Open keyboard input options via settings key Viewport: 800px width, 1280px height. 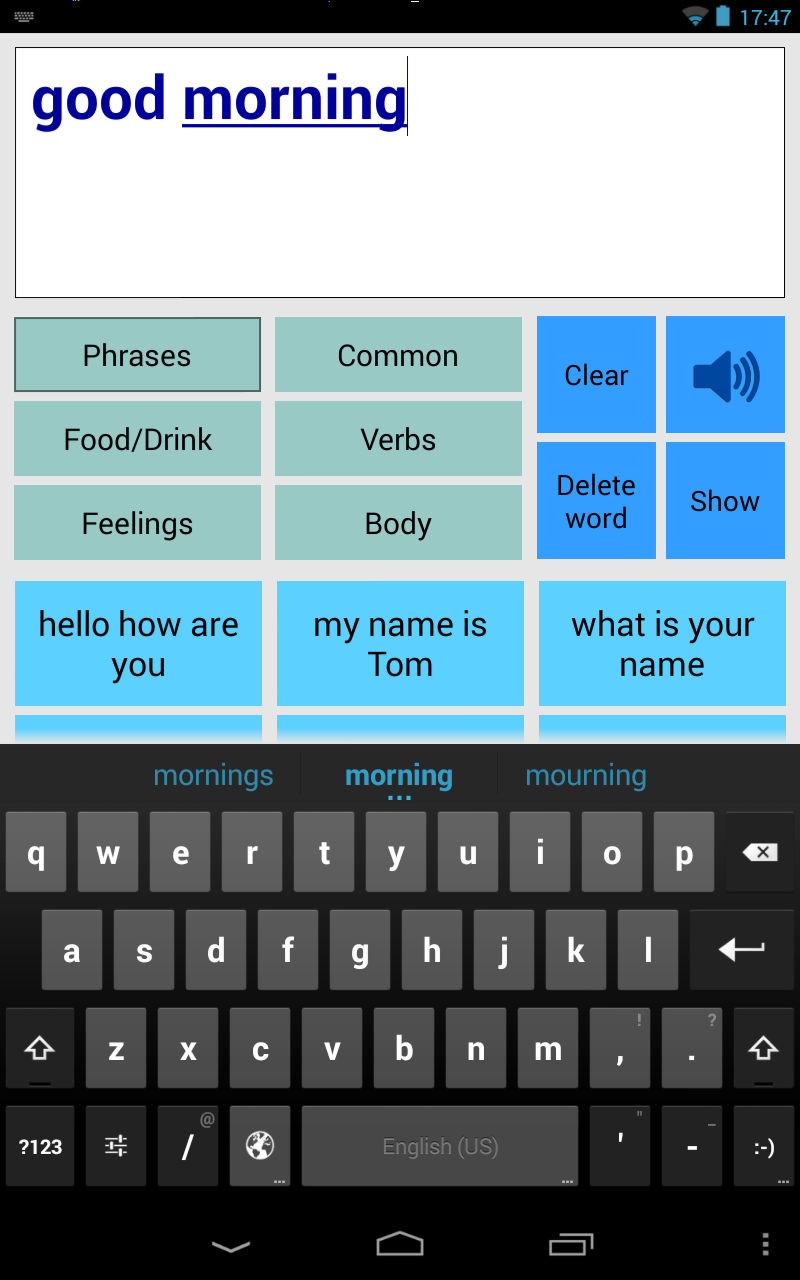116,1146
